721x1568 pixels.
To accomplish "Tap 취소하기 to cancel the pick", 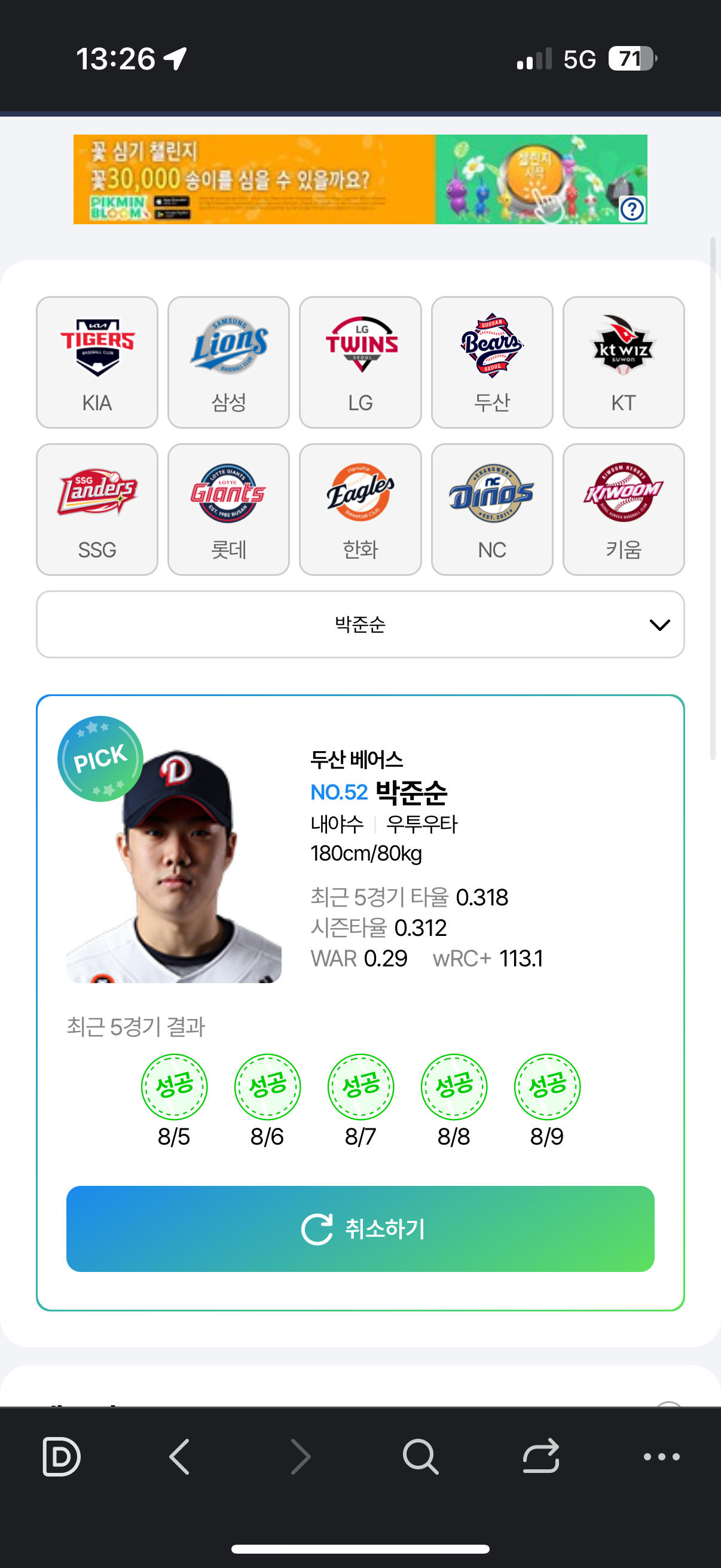I will pos(360,1229).
